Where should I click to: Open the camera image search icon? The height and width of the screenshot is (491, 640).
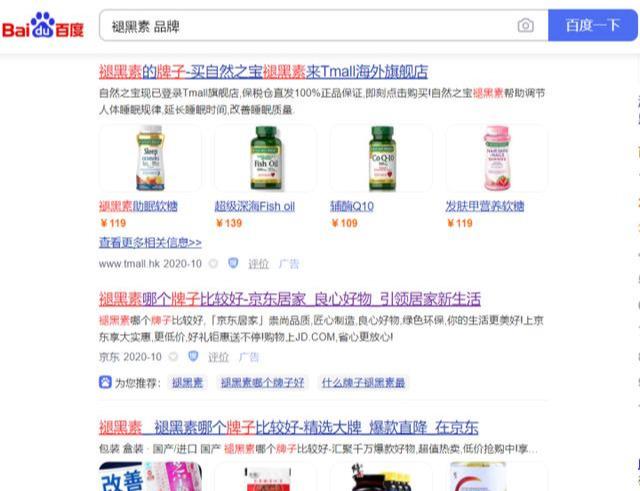[x=526, y=25]
